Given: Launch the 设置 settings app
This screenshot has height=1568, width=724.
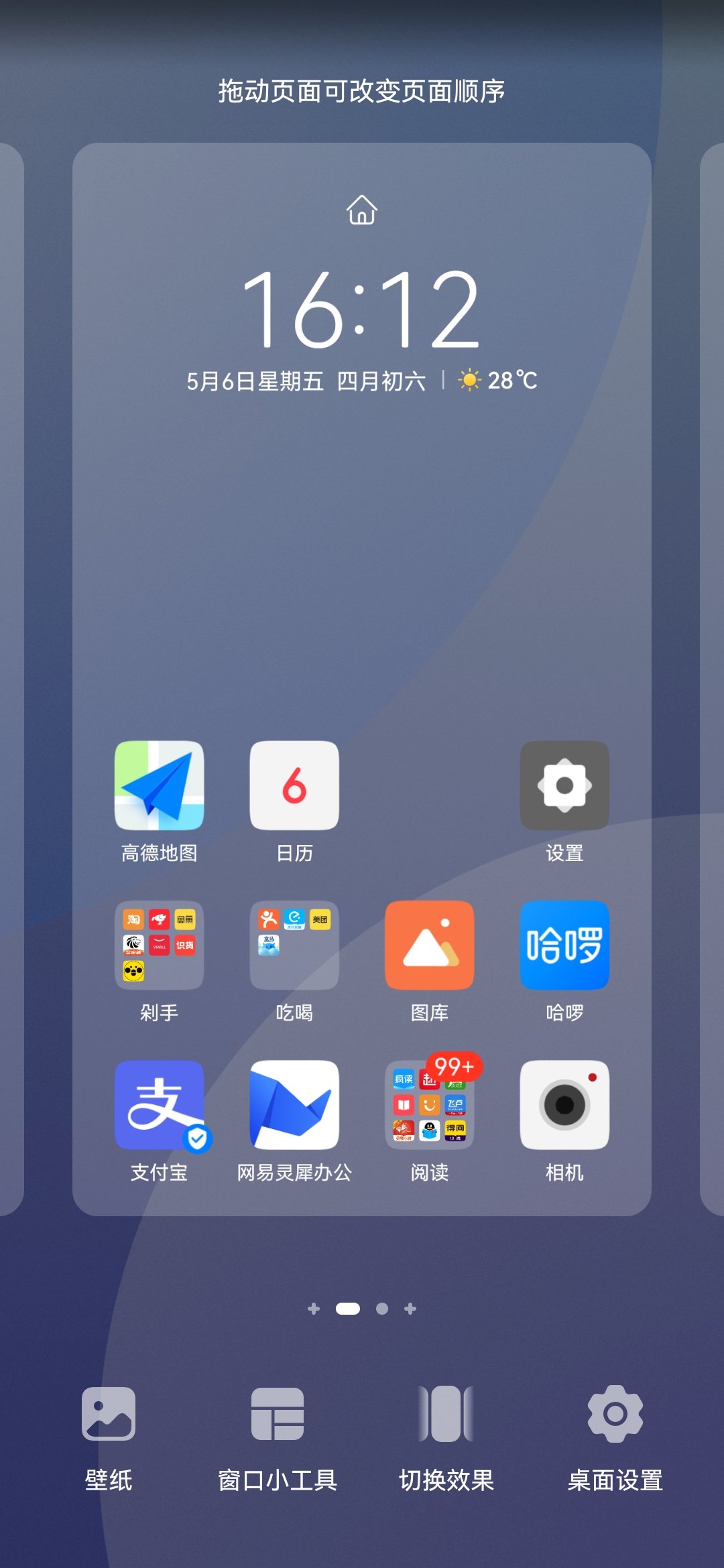Looking at the screenshot, I should pos(564,785).
